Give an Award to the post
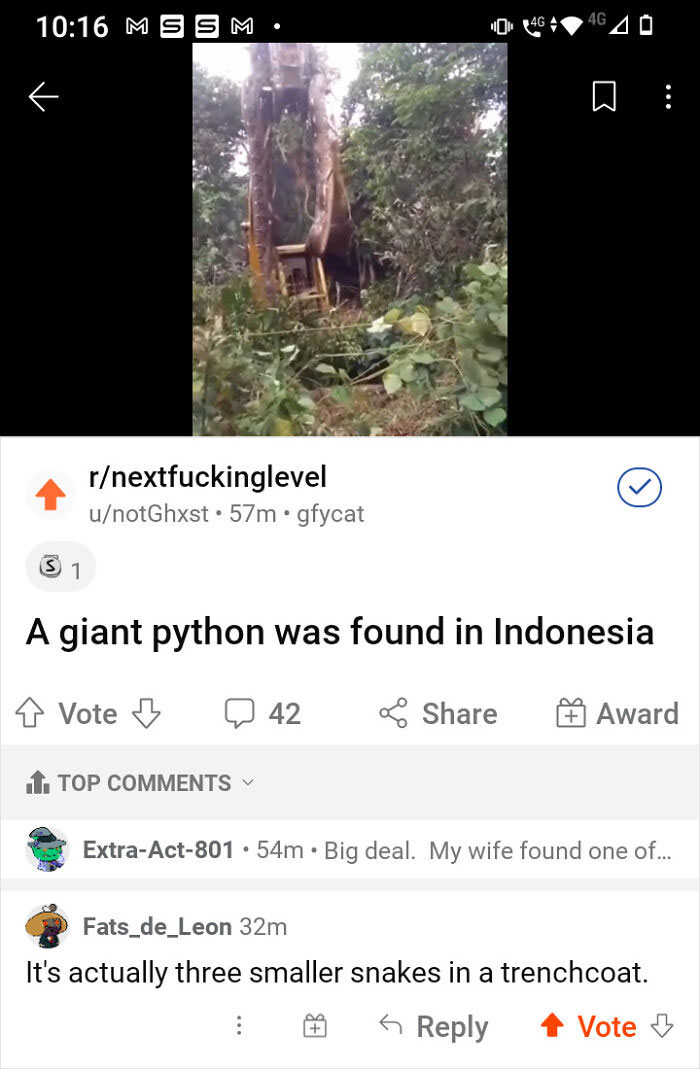The width and height of the screenshot is (700, 1069). coord(617,713)
